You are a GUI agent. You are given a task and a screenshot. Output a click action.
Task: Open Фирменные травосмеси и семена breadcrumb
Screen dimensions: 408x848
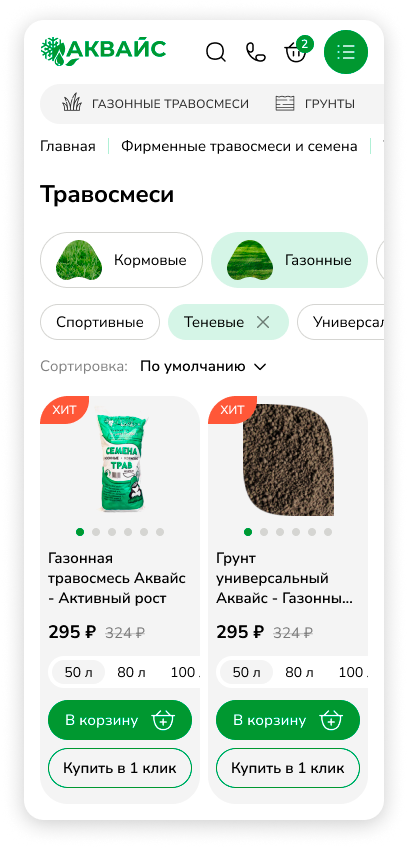tap(239, 146)
